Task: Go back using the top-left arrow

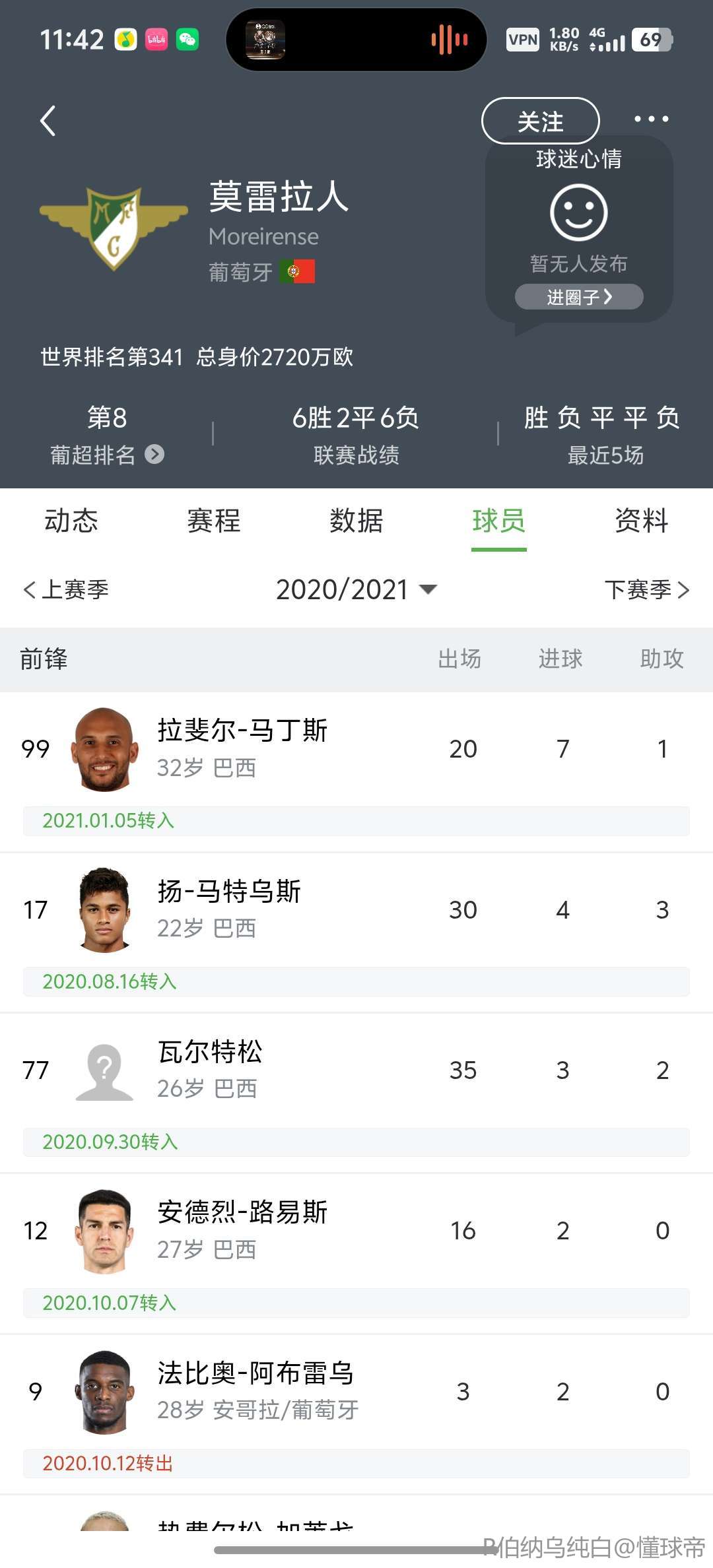Action: pyautogui.click(x=48, y=121)
